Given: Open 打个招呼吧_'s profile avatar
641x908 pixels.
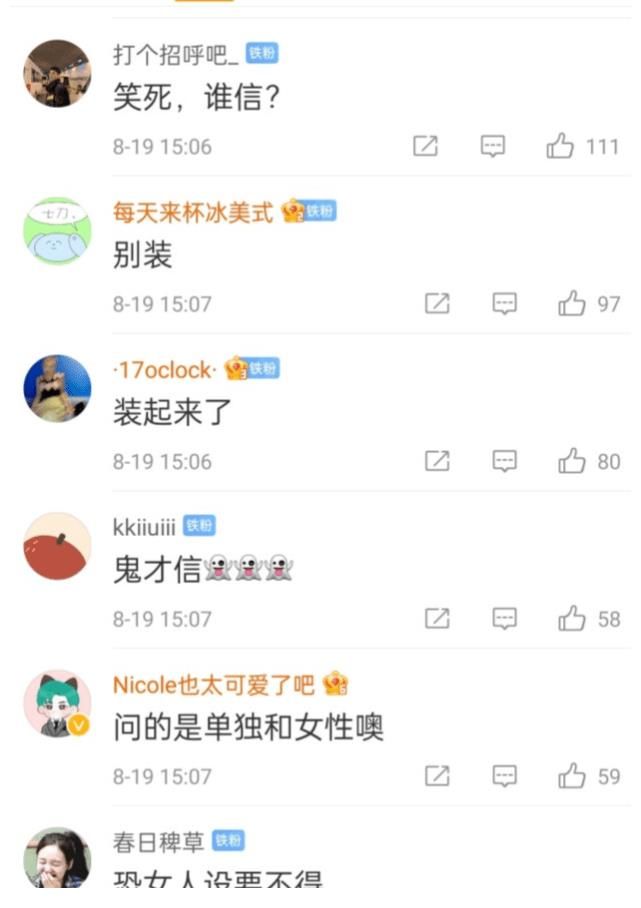Looking at the screenshot, I should coord(57,74).
